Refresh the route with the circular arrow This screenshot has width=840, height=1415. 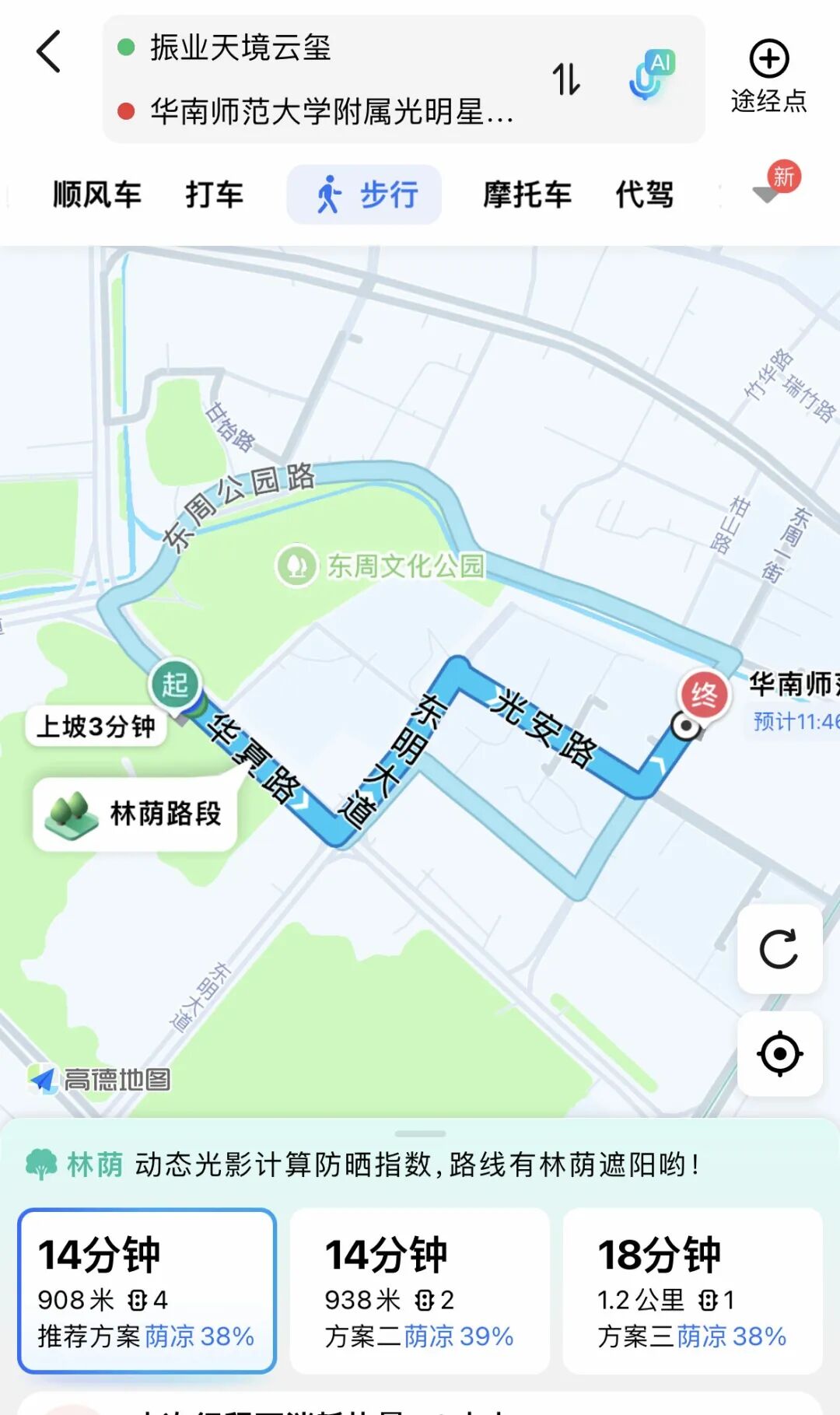pyautogui.click(x=779, y=949)
